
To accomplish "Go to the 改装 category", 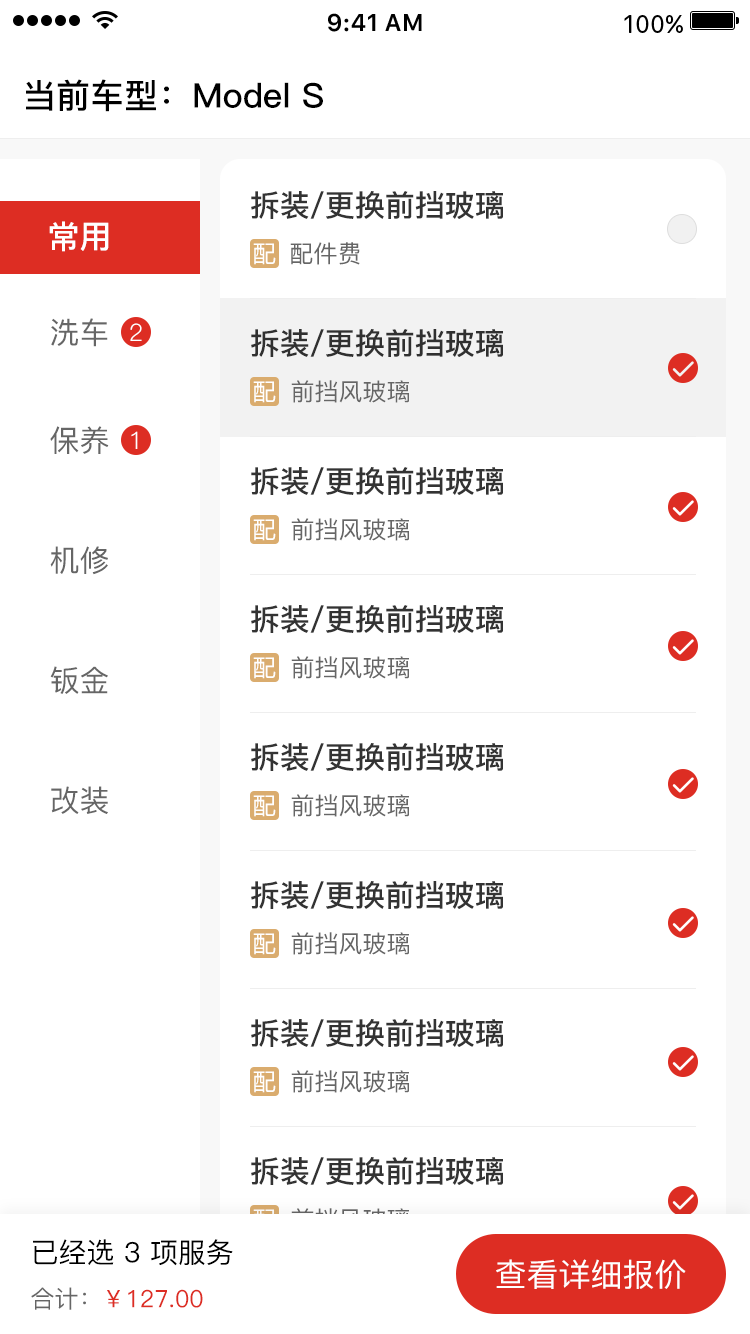I will [80, 801].
